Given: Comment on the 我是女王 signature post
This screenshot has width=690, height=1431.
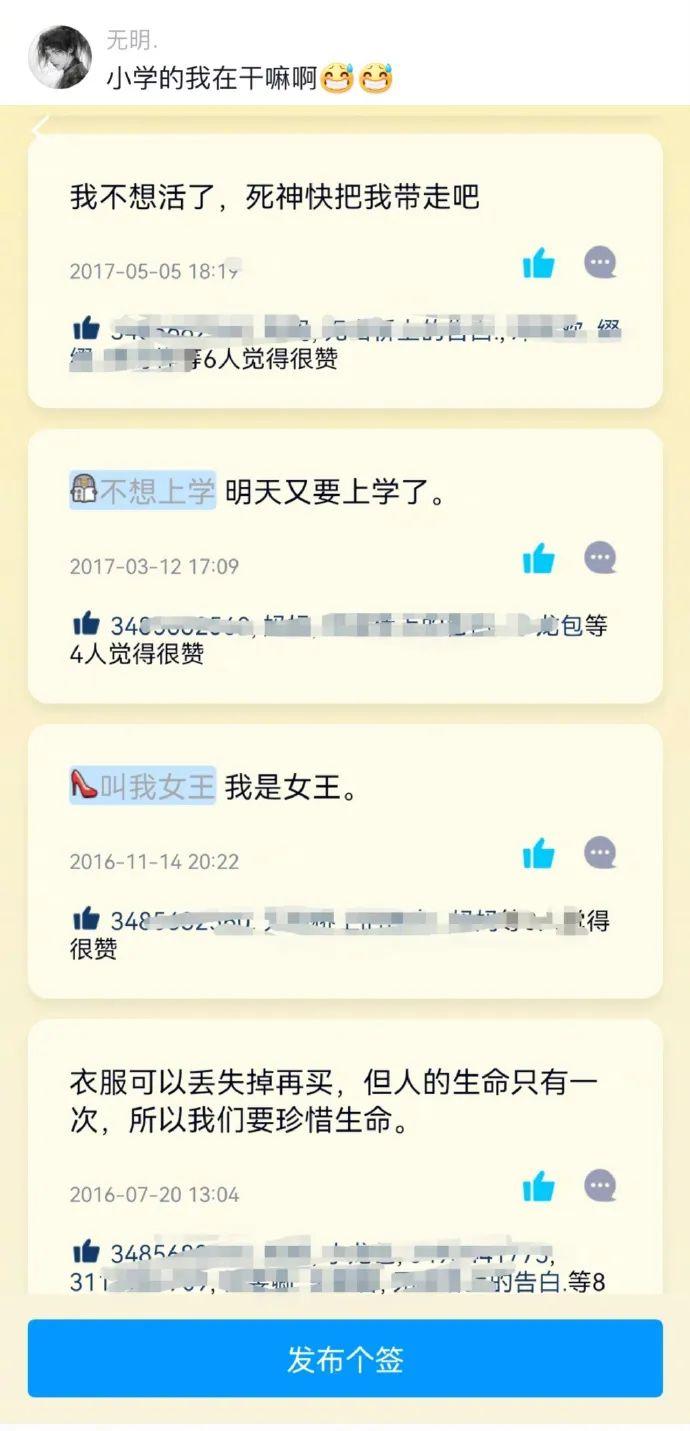Looking at the screenshot, I should (x=600, y=853).
